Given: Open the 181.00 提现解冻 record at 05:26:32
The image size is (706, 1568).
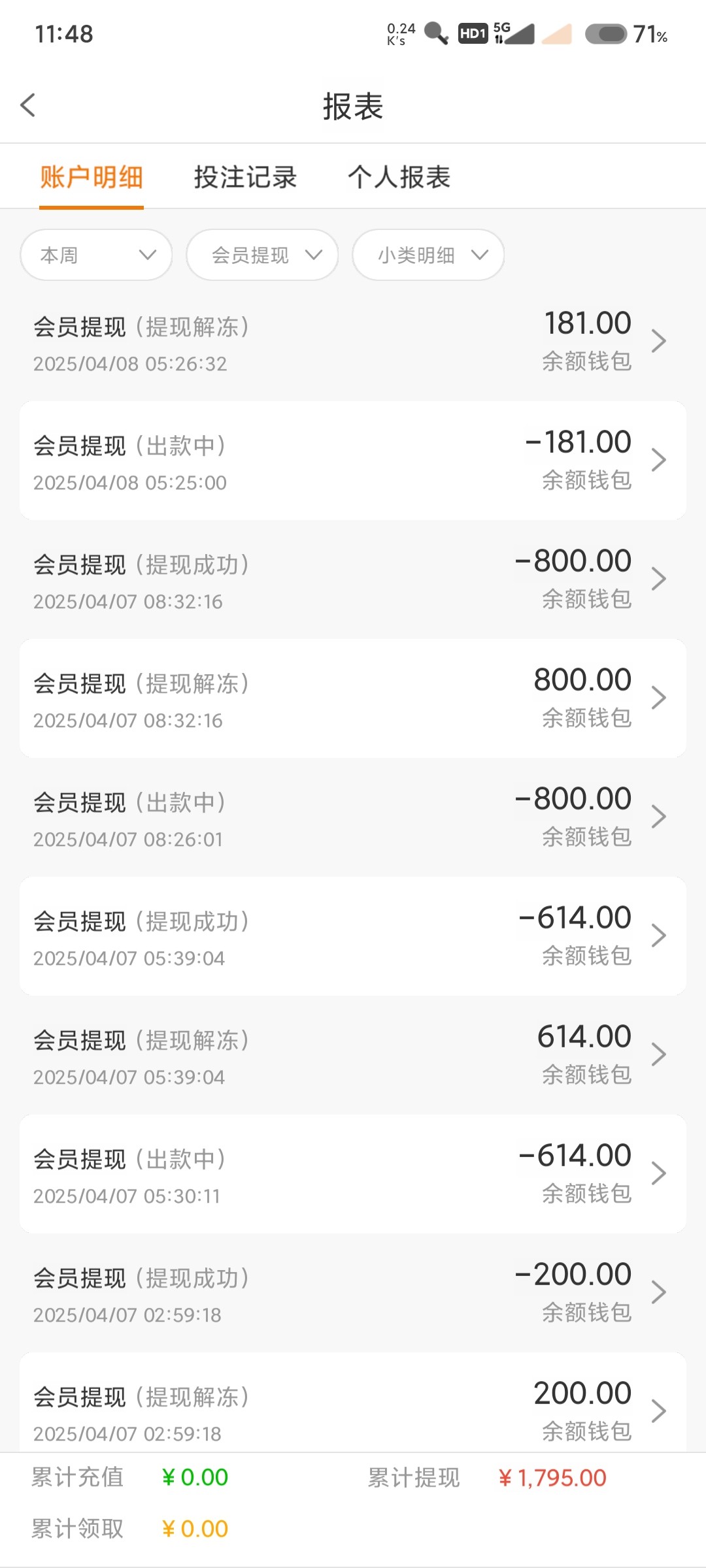Looking at the screenshot, I should click(x=353, y=342).
